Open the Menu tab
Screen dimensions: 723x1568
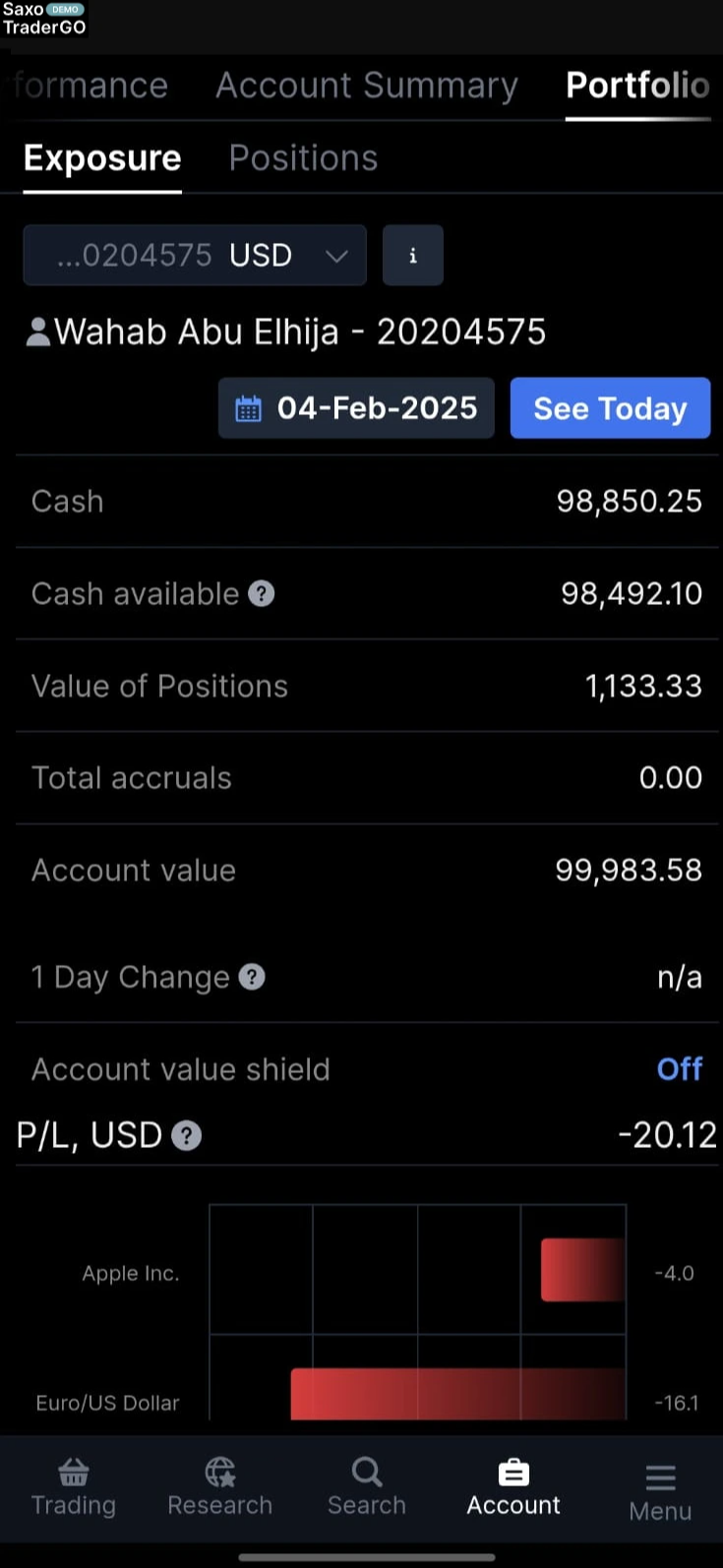click(660, 1491)
